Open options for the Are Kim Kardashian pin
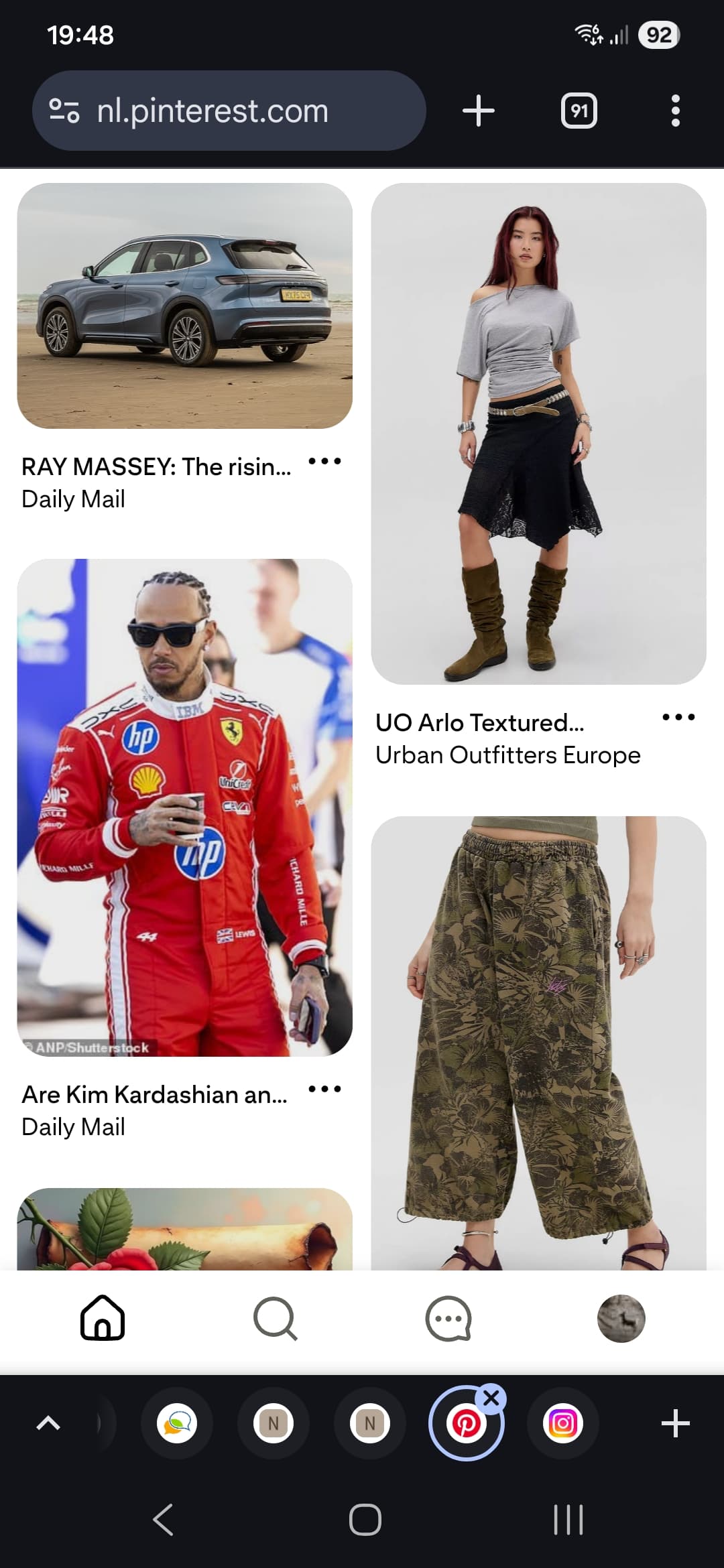The height and width of the screenshot is (1568, 724). (x=324, y=1090)
